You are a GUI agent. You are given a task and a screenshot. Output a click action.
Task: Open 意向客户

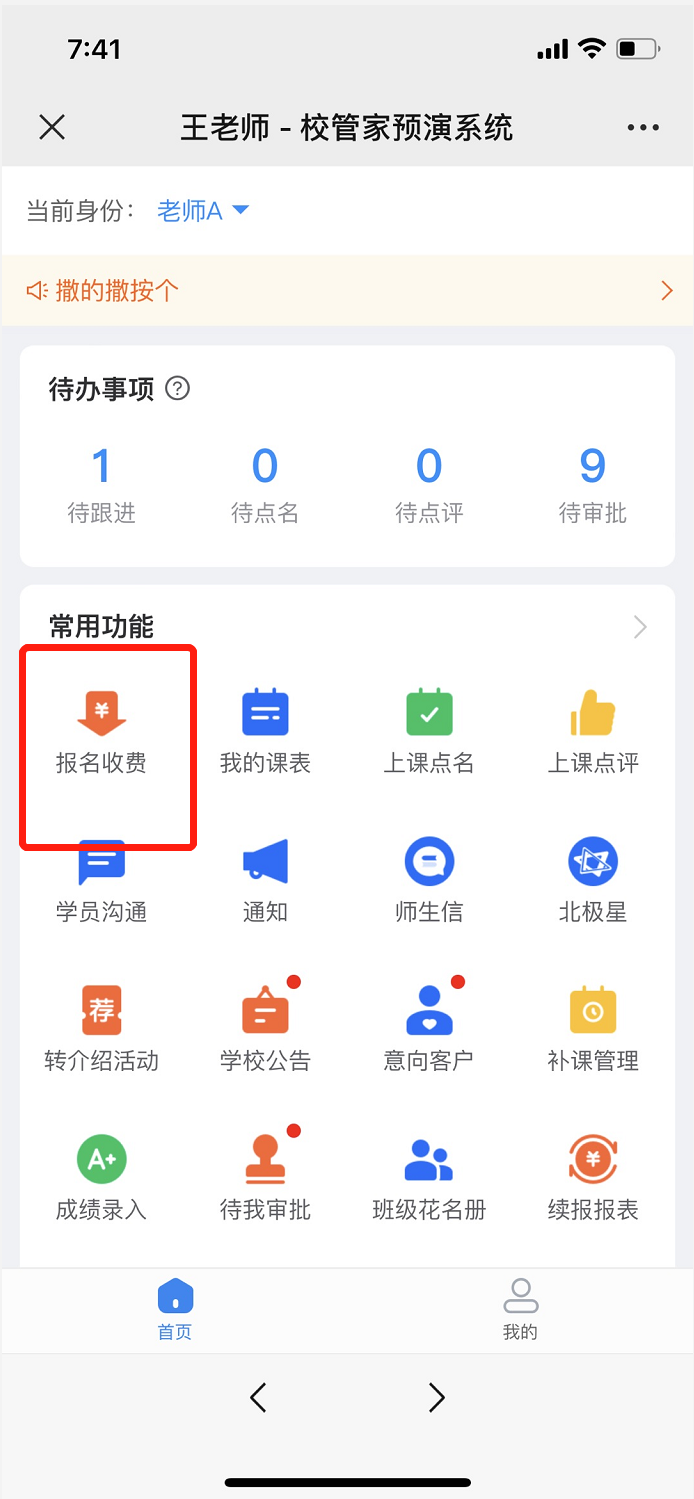pyautogui.click(x=429, y=1028)
